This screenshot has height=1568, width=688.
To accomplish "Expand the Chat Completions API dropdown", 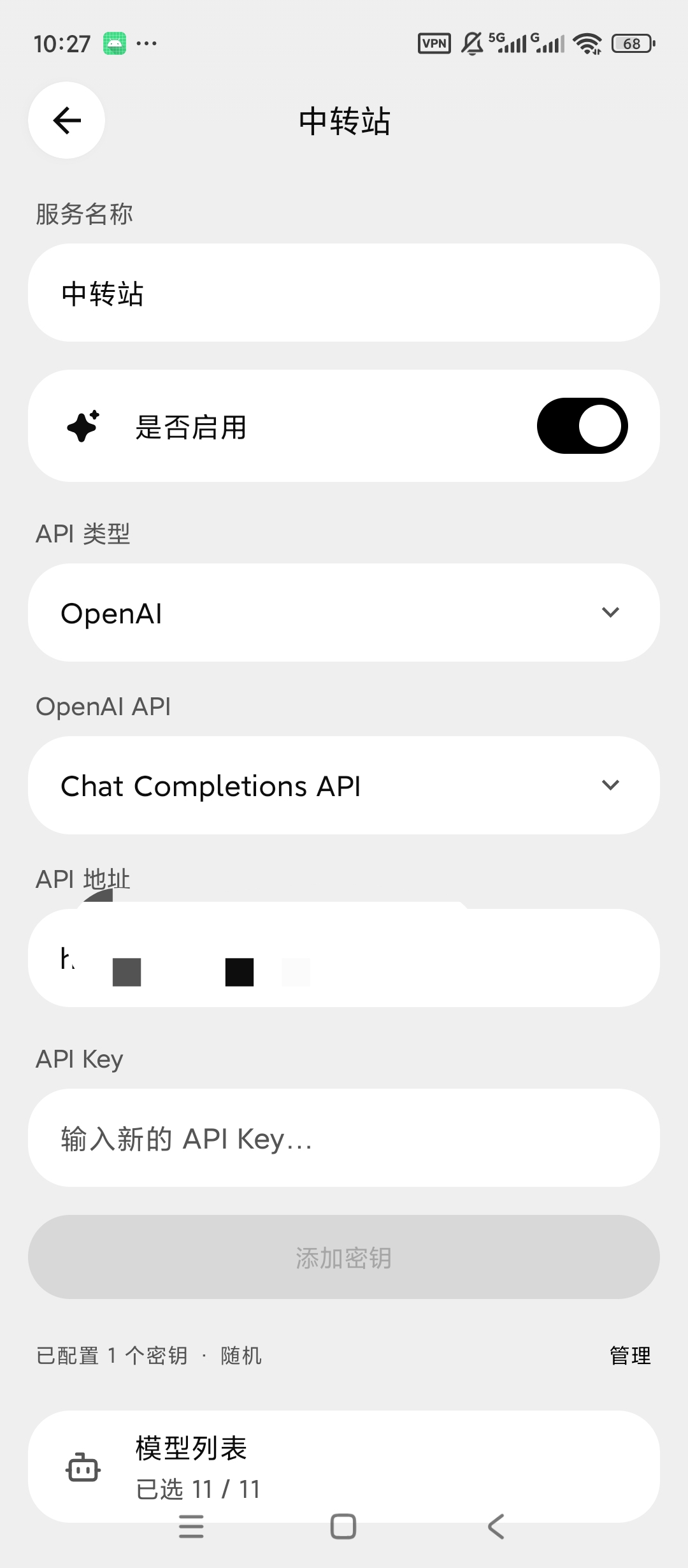I will [344, 785].
